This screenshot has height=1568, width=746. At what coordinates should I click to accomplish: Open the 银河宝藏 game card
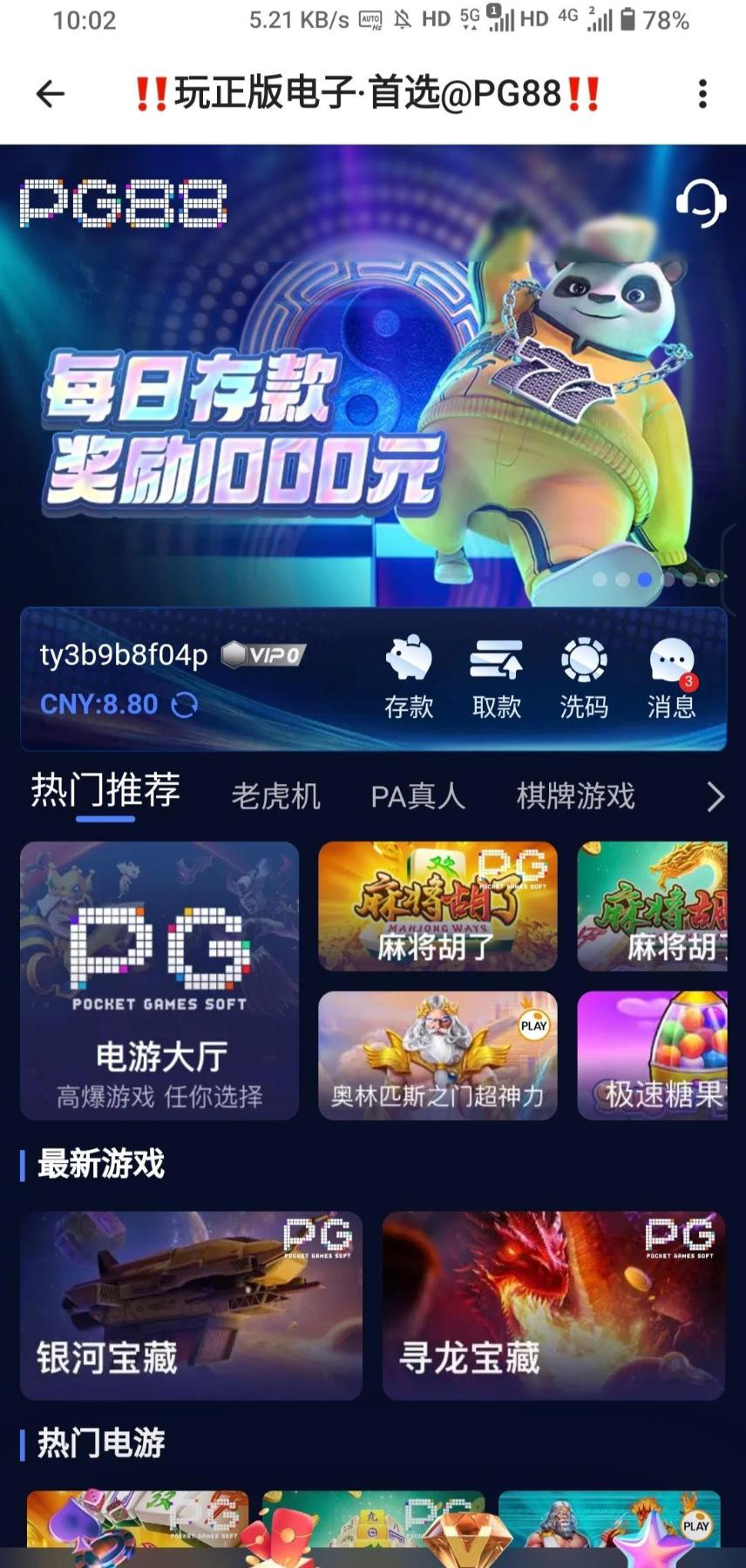[x=191, y=1305]
